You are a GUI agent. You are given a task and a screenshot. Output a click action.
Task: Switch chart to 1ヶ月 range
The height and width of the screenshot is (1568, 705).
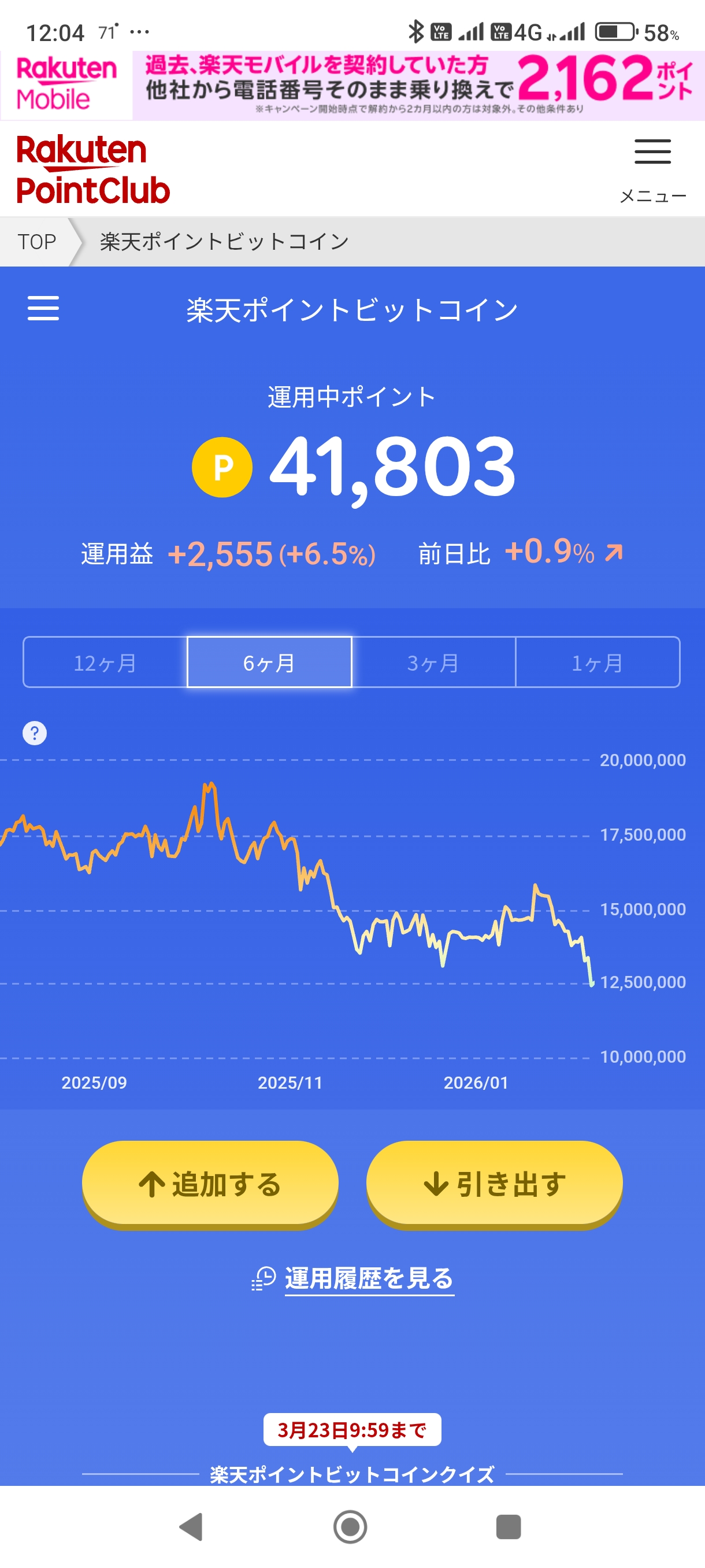point(598,662)
